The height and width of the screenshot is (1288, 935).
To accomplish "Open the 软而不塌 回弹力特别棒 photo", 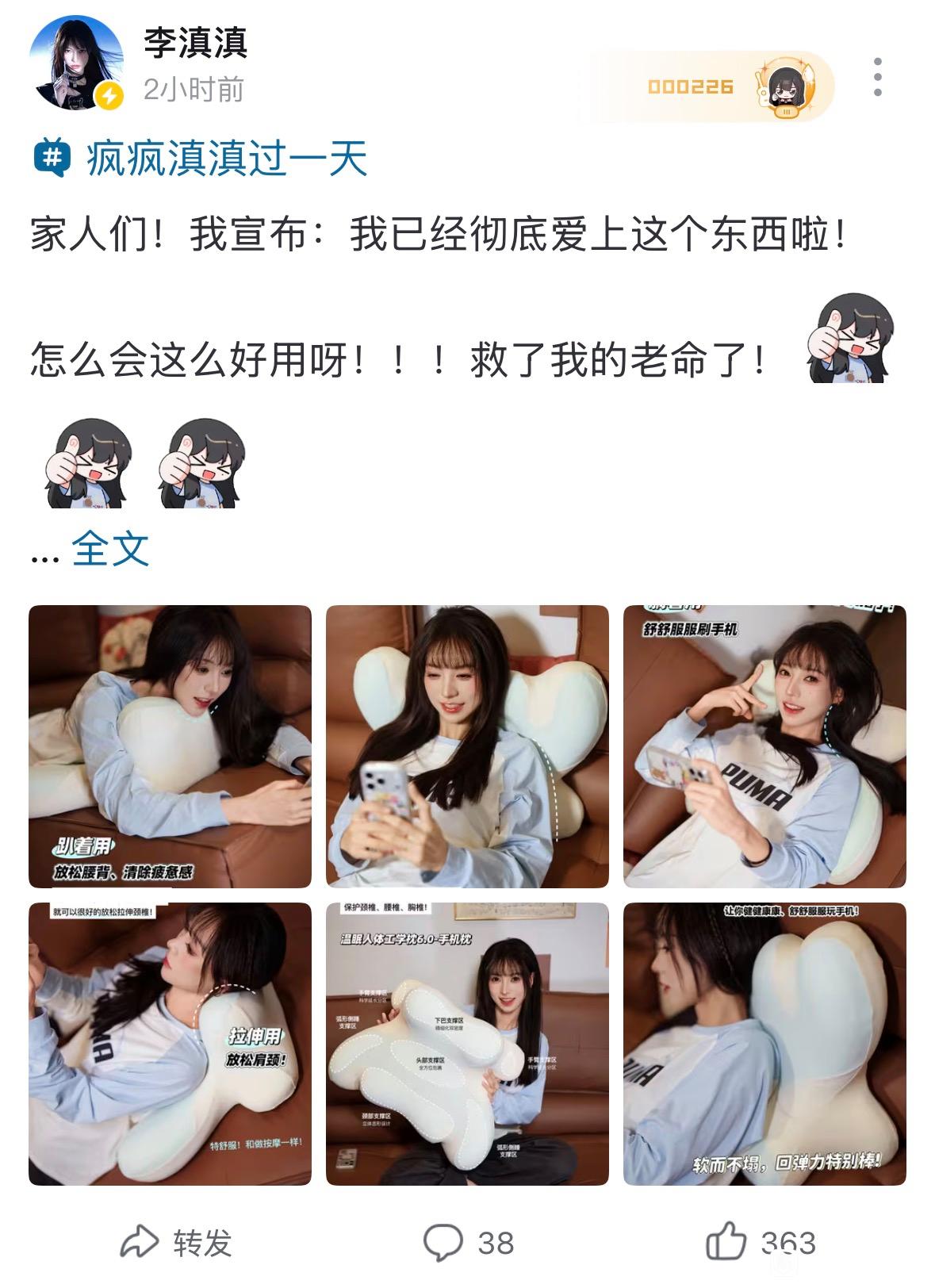I will pyautogui.click(x=764, y=1044).
